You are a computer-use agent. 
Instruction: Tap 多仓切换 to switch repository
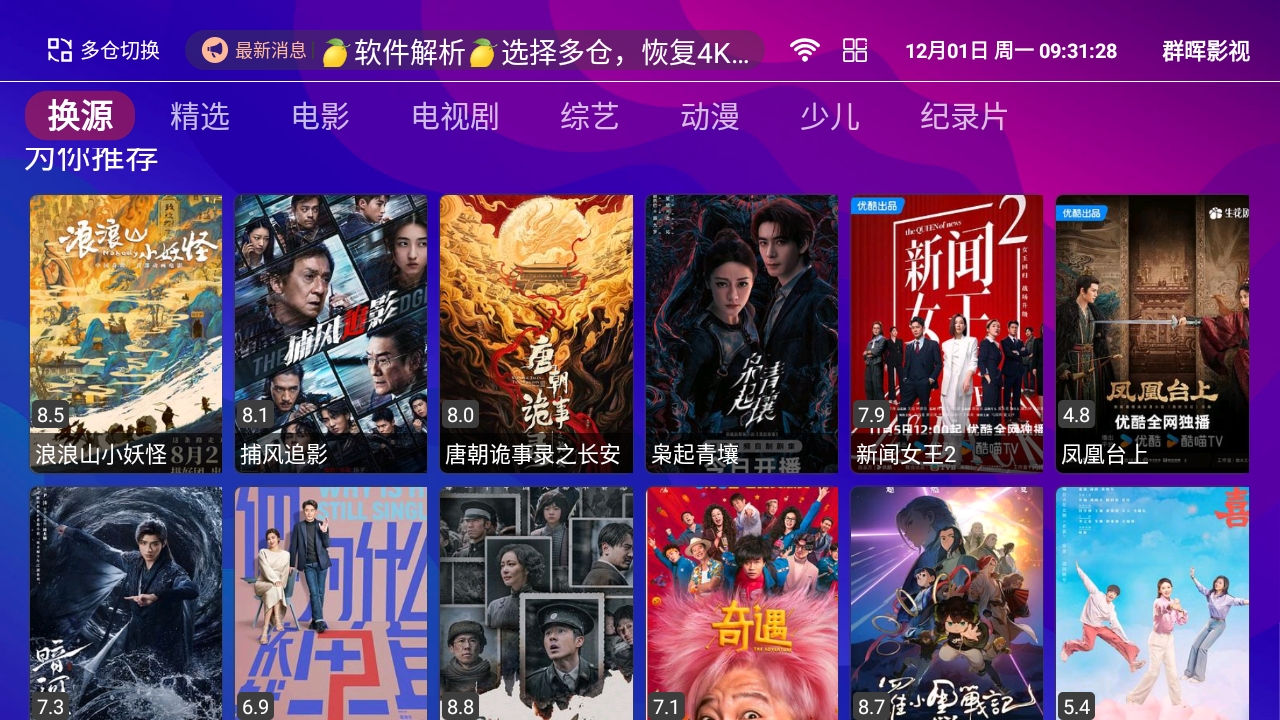click(x=104, y=50)
